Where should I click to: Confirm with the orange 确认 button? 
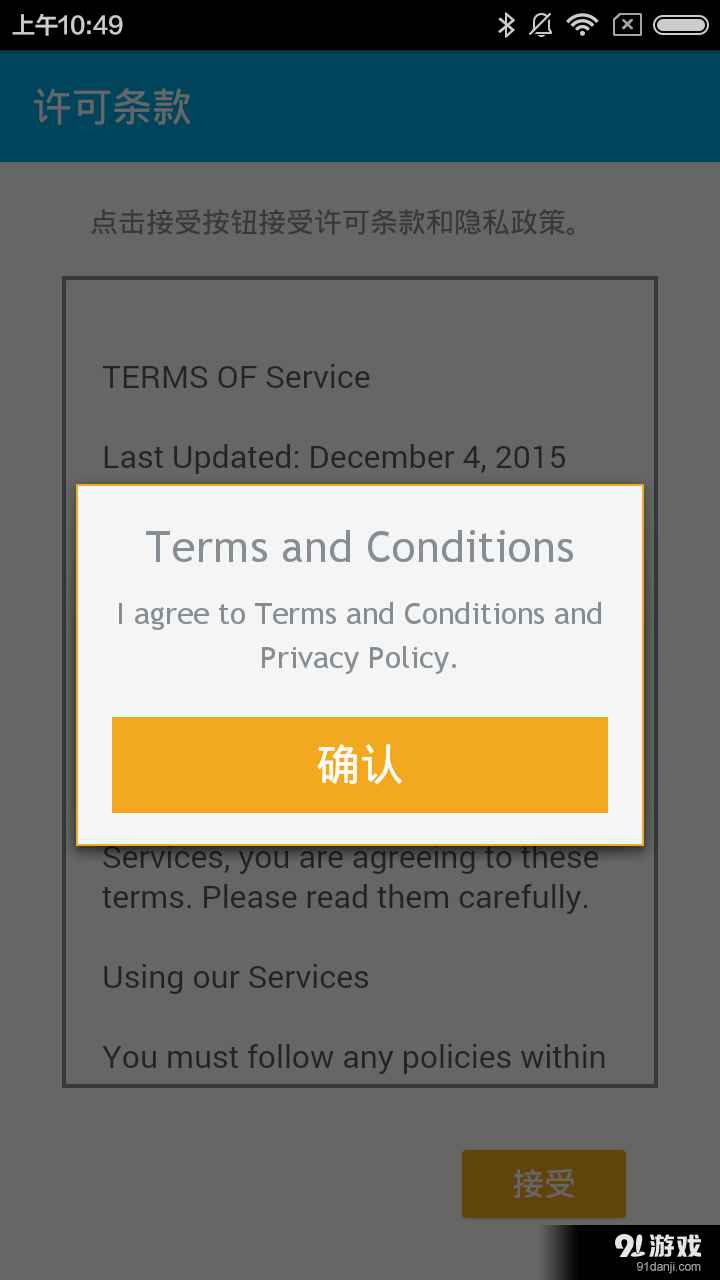(x=360, y=765)
